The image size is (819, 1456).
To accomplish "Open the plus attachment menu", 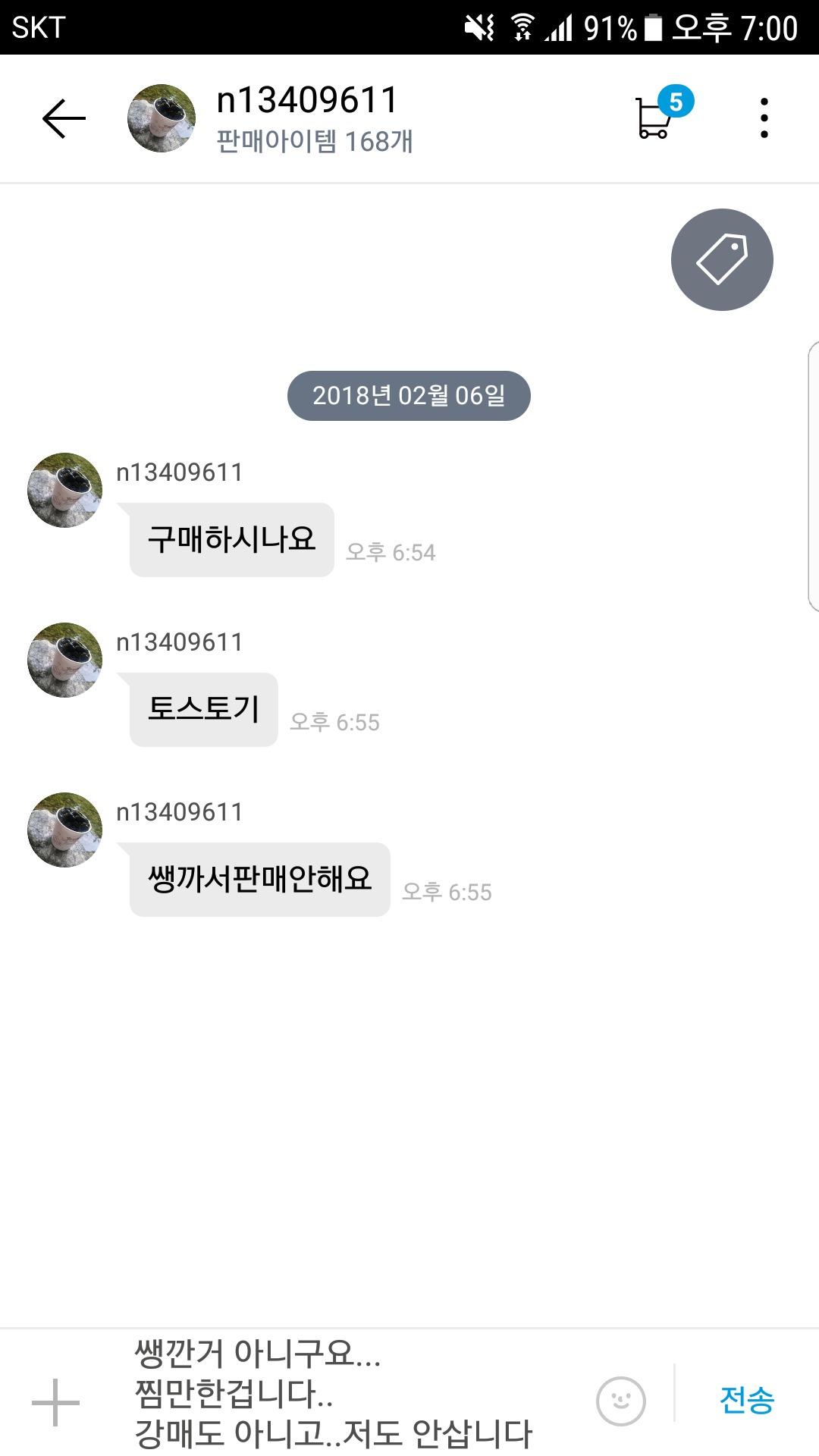I will point(55,1402).
